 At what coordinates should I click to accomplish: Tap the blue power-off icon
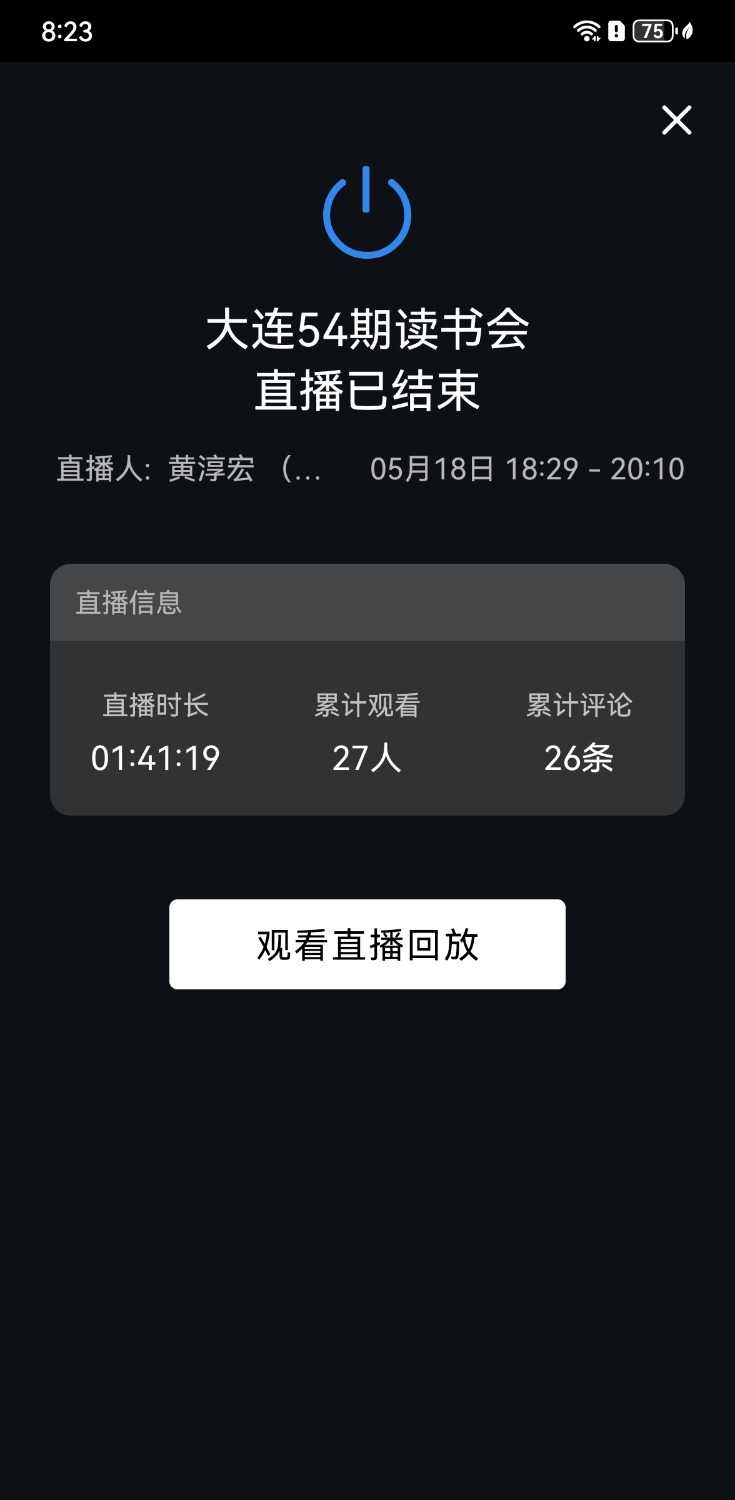pos(367,213)
